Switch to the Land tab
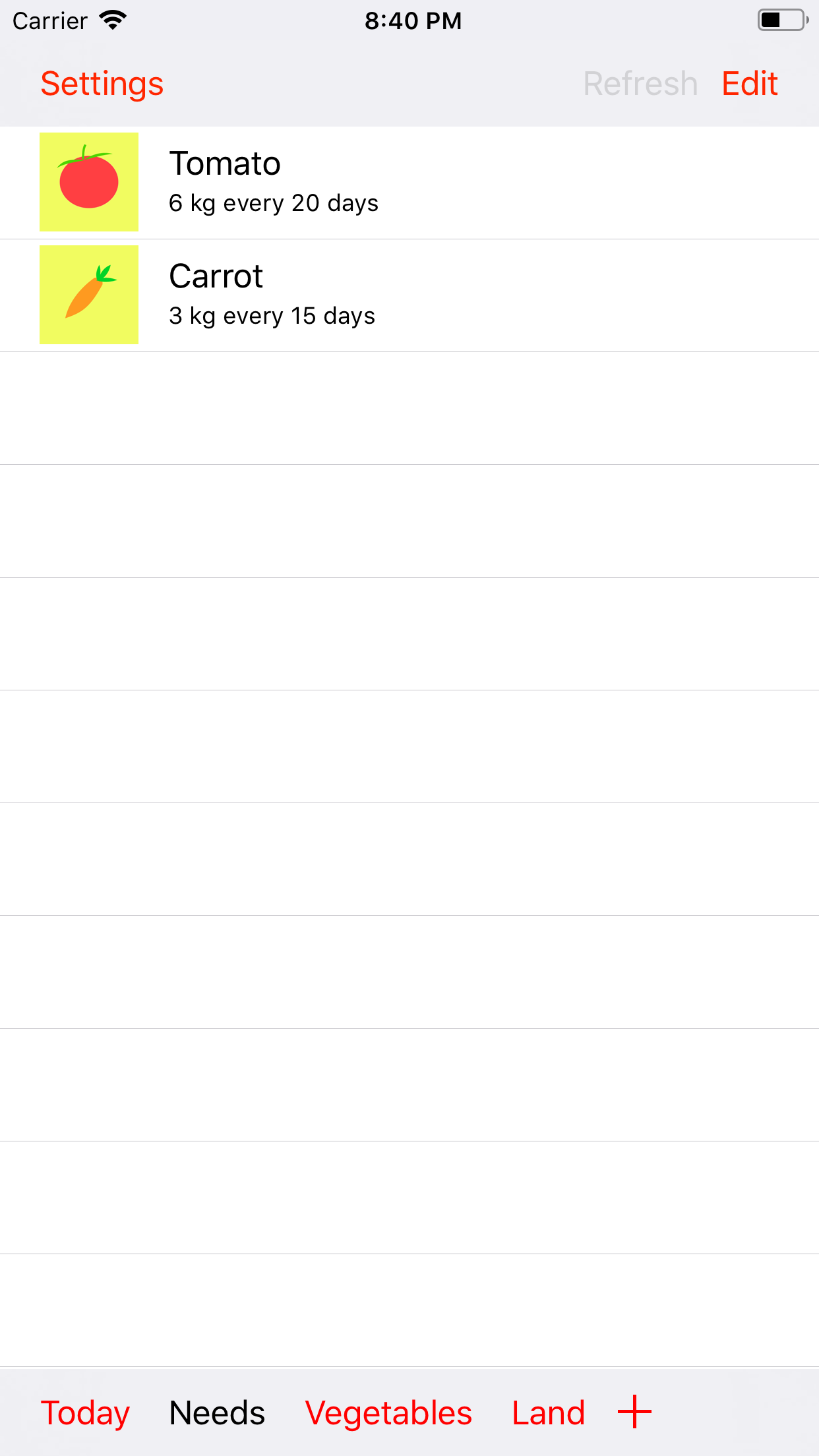Screen dimensions: 819x1456 (548, 1412)
